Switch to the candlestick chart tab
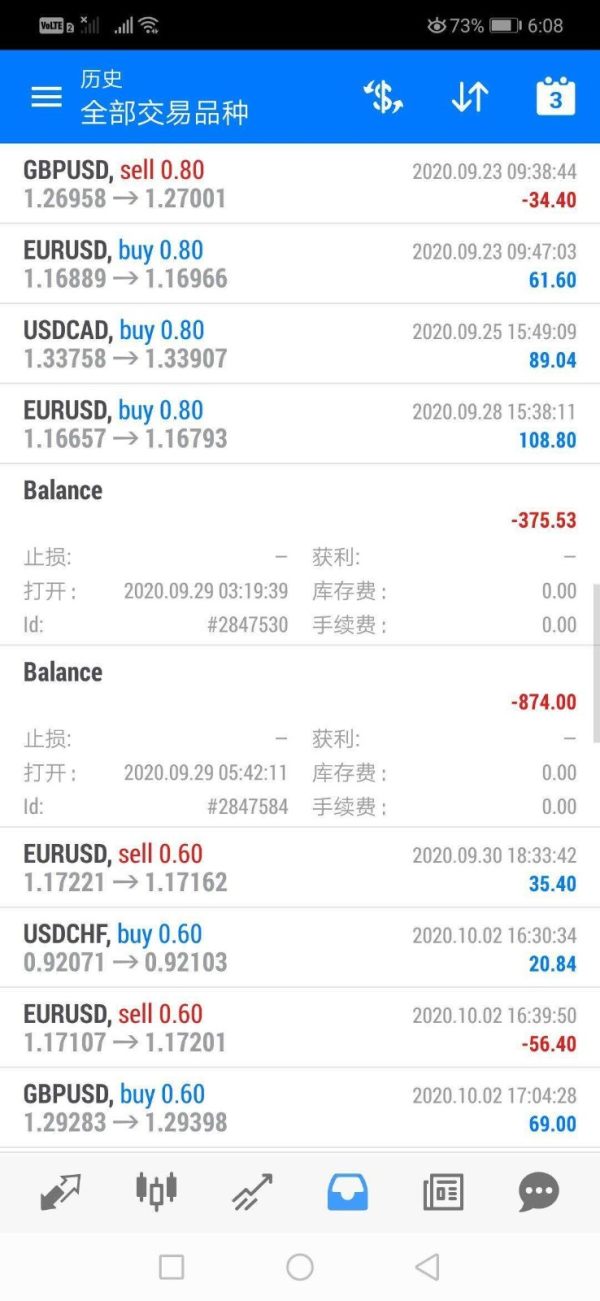 click(156, 1191)
